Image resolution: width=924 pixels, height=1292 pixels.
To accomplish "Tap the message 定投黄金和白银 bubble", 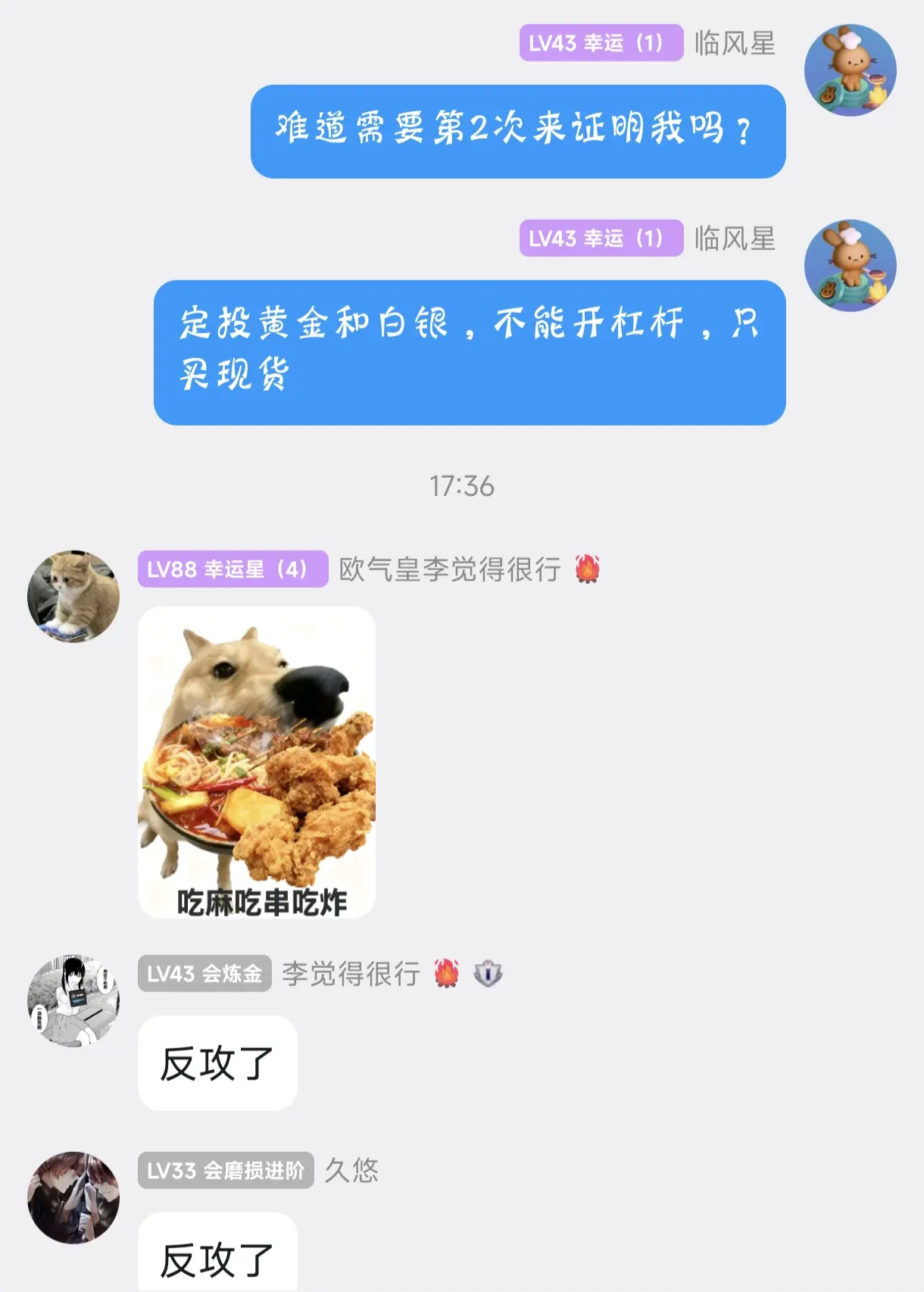I will tap(470, 348).
